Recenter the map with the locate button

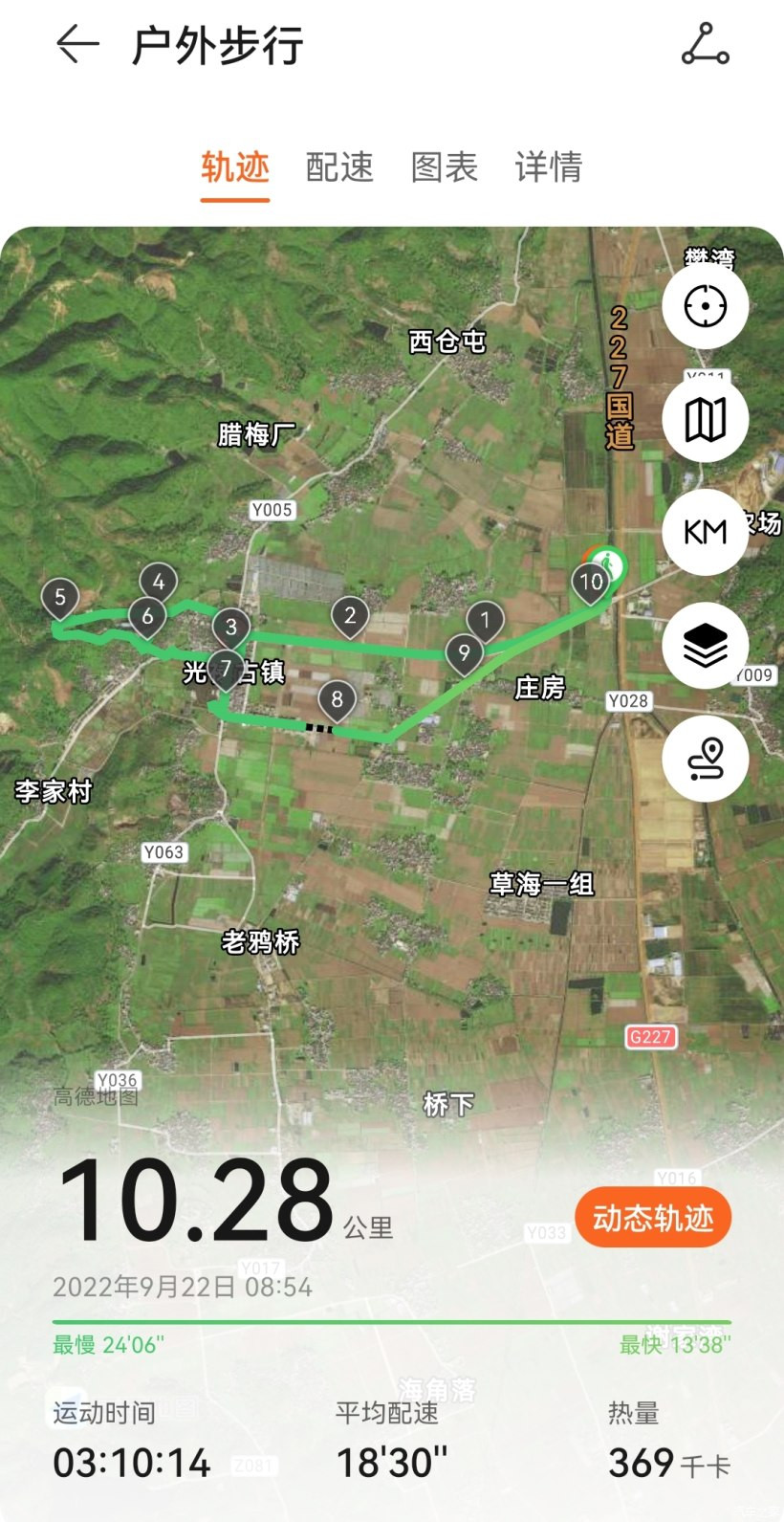[x=706, y=306]
